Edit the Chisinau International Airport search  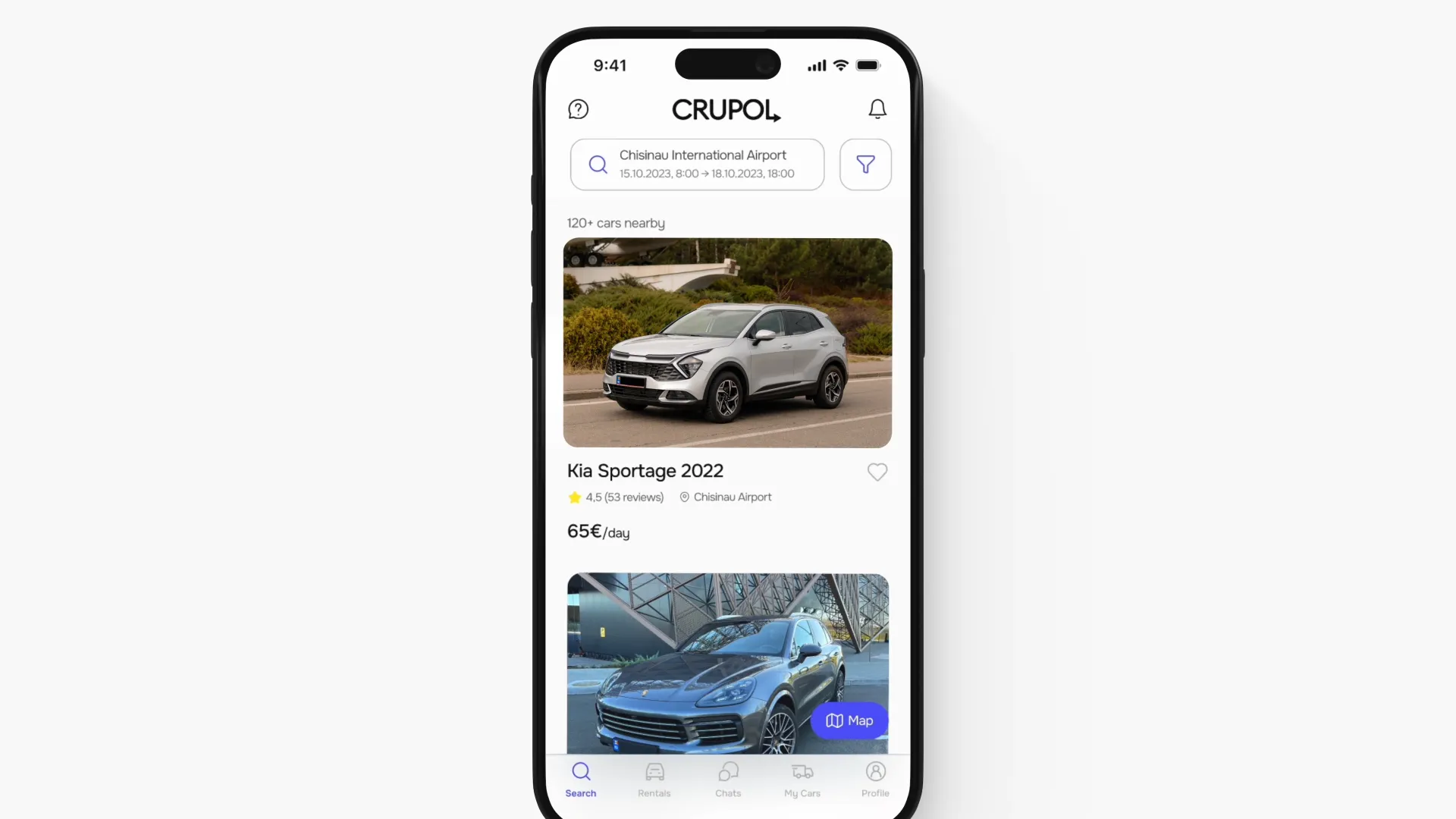[697, 164]
